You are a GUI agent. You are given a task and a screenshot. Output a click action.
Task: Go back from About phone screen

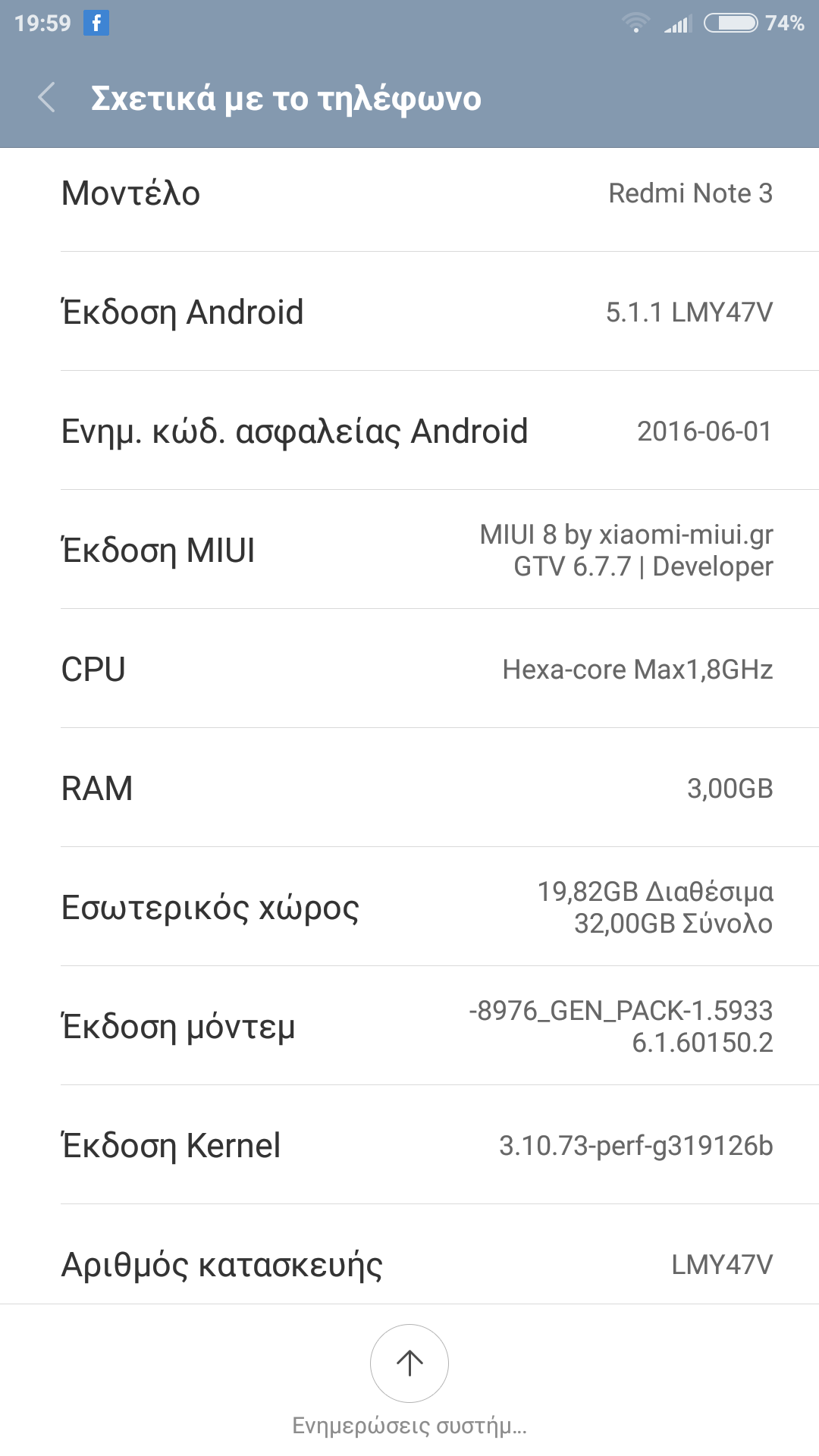tap(47, 98)
